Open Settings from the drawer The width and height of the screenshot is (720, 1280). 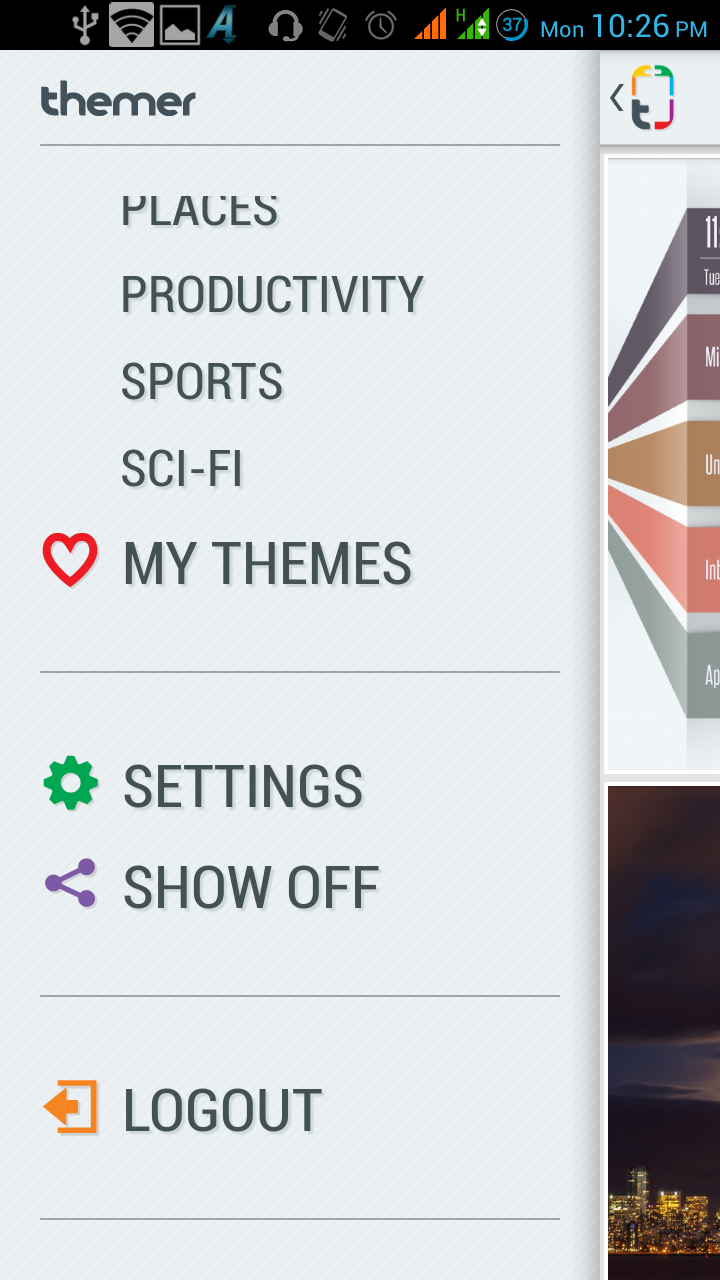[x=242, y=787]
